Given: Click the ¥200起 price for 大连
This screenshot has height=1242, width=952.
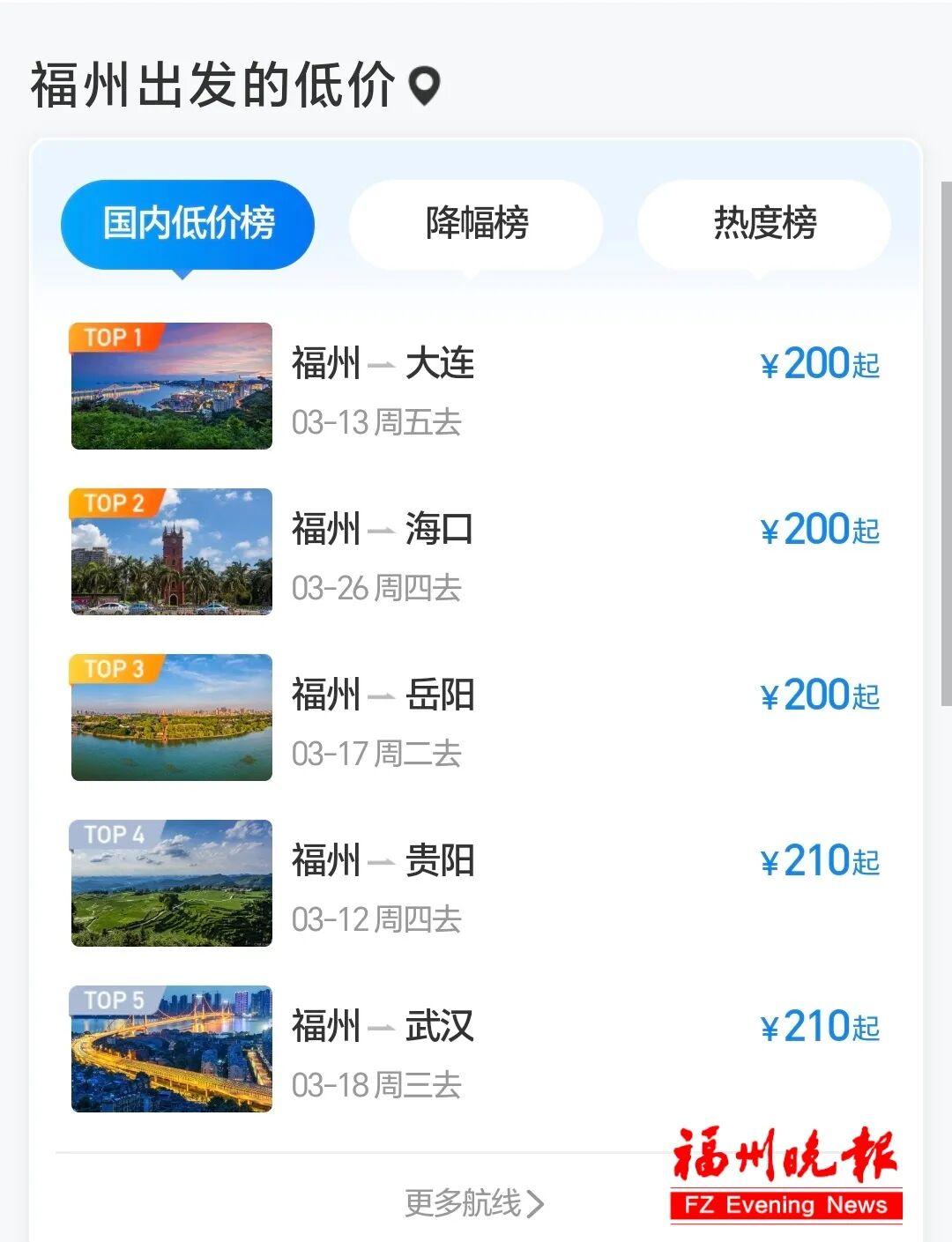Looking at the screenshot, I should 820,365.
